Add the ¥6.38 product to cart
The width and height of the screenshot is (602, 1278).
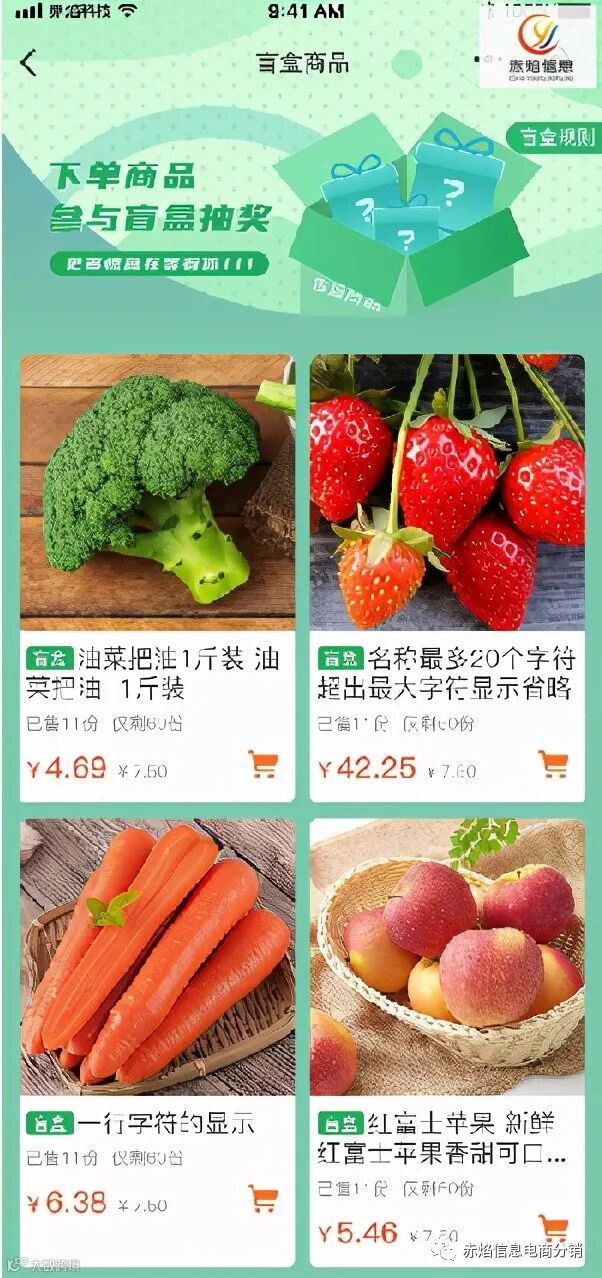[263, 1198]
